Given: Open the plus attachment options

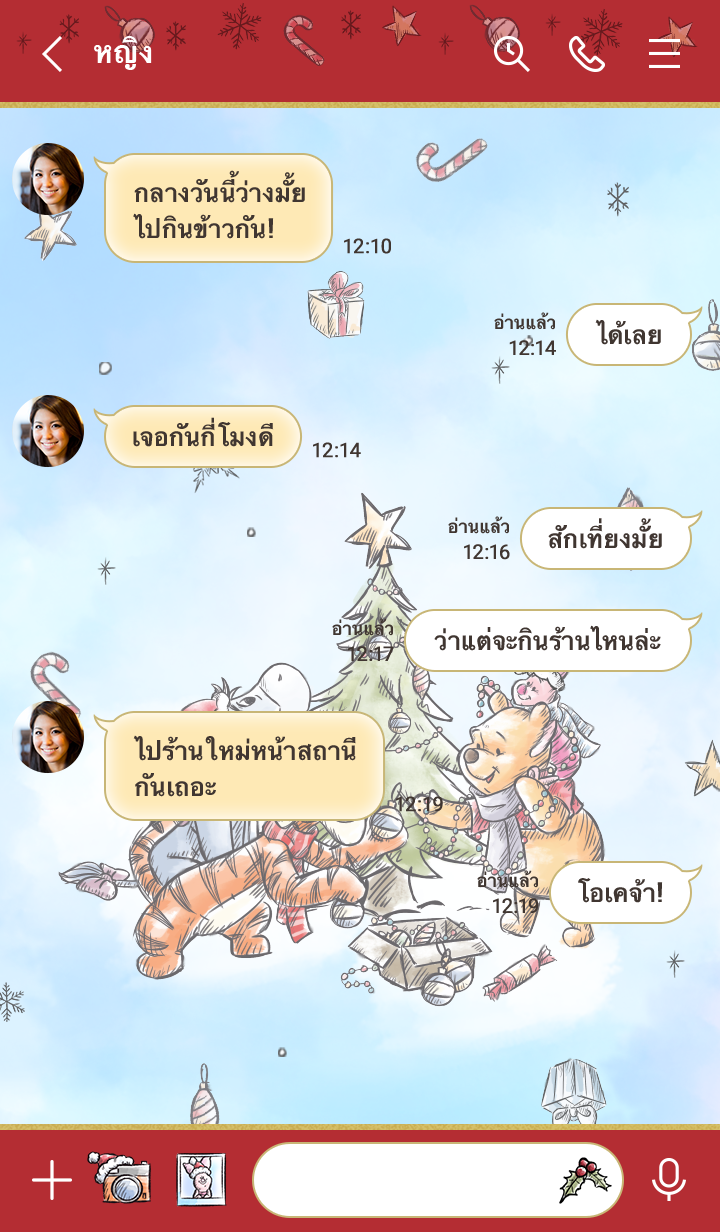Looking at the screenshot, I should pos(52,1181).
